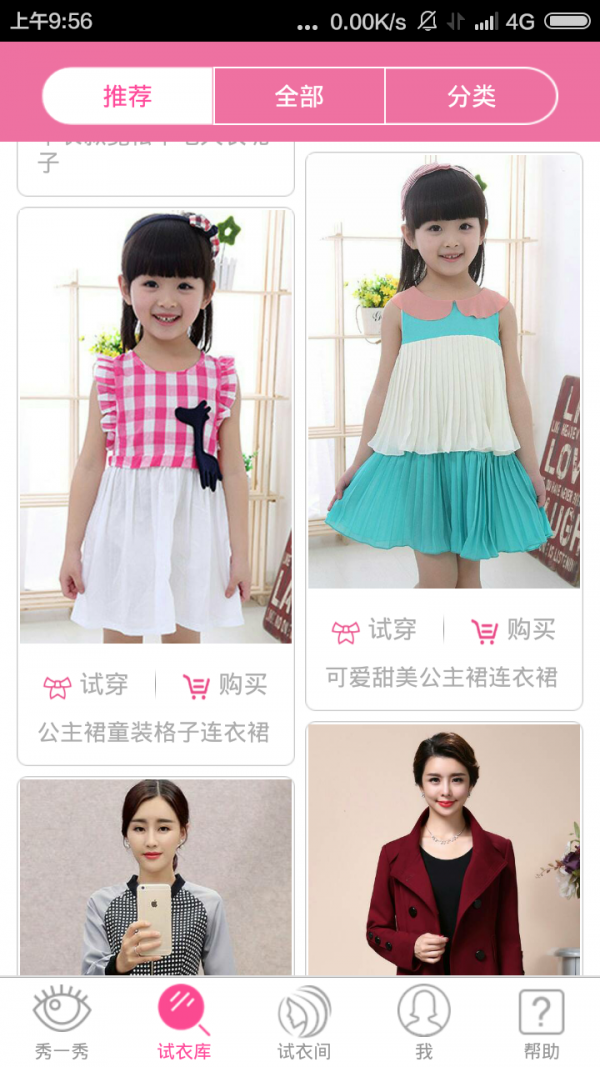Open the pink plaid dress photo

(156, 425)
